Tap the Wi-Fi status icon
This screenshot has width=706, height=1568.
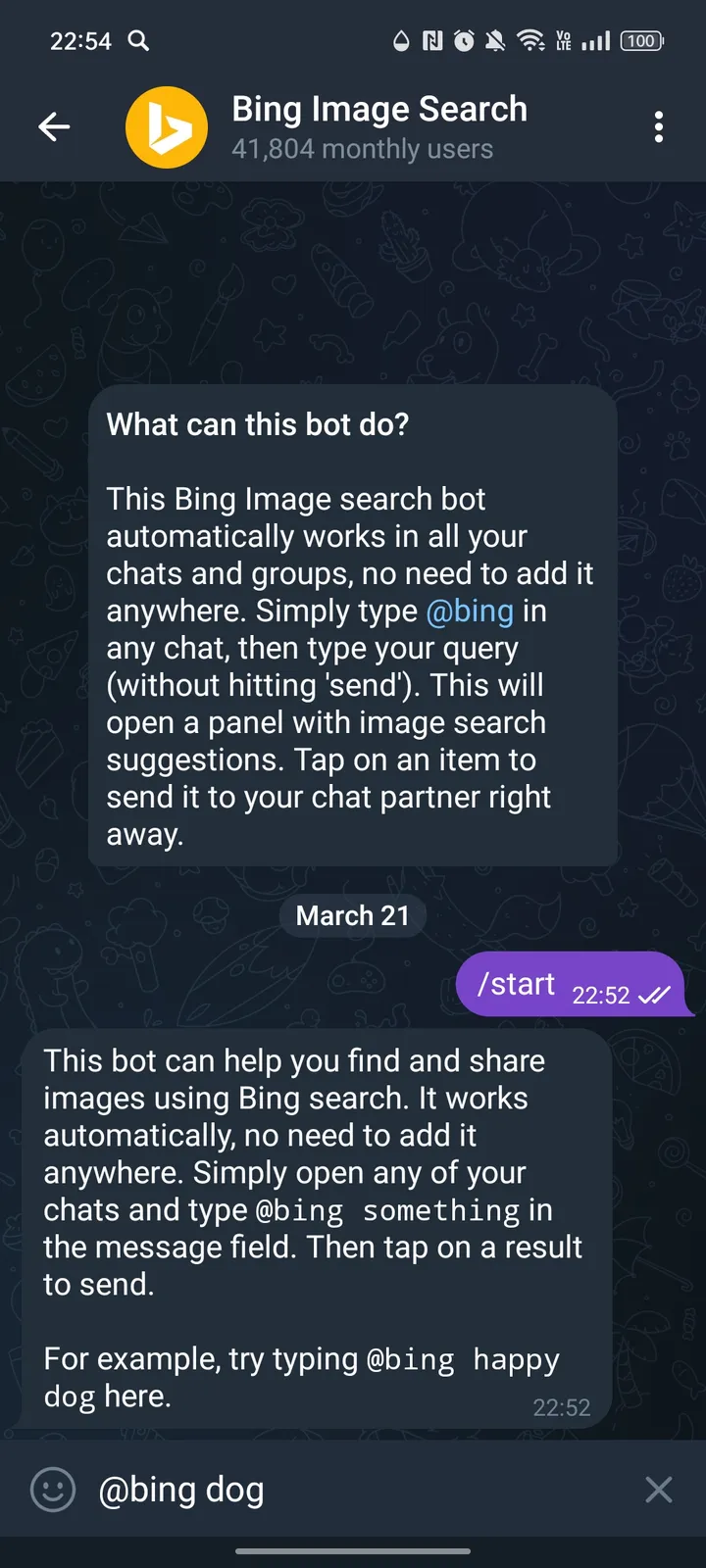[529, 41]
